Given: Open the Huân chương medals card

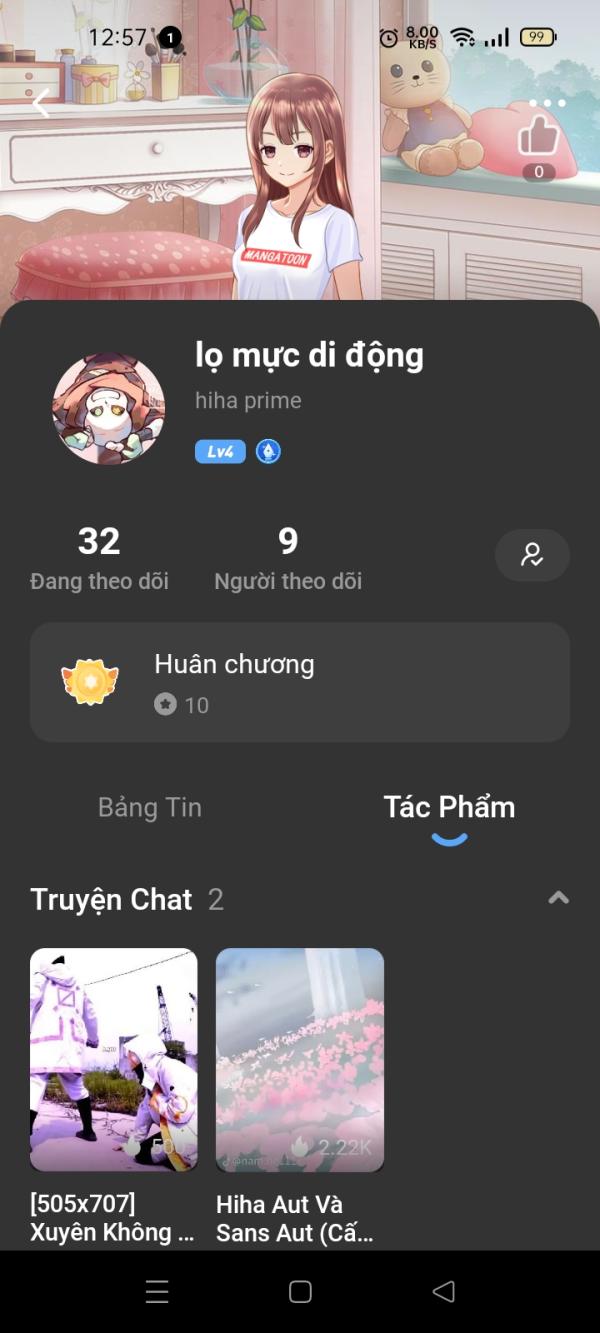Looking at the screenshot, I should [300, 682].
